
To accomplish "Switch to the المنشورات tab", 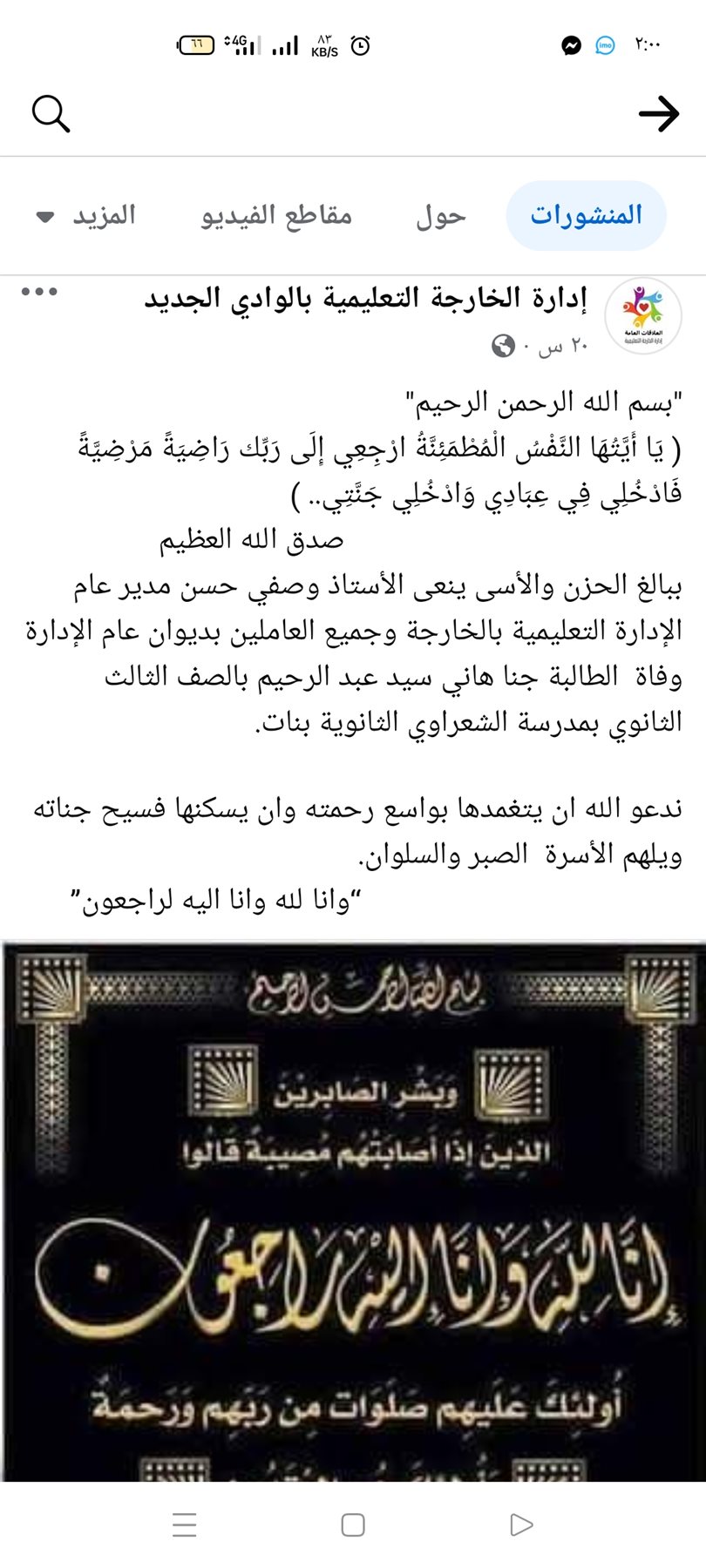I will [586, 215].
